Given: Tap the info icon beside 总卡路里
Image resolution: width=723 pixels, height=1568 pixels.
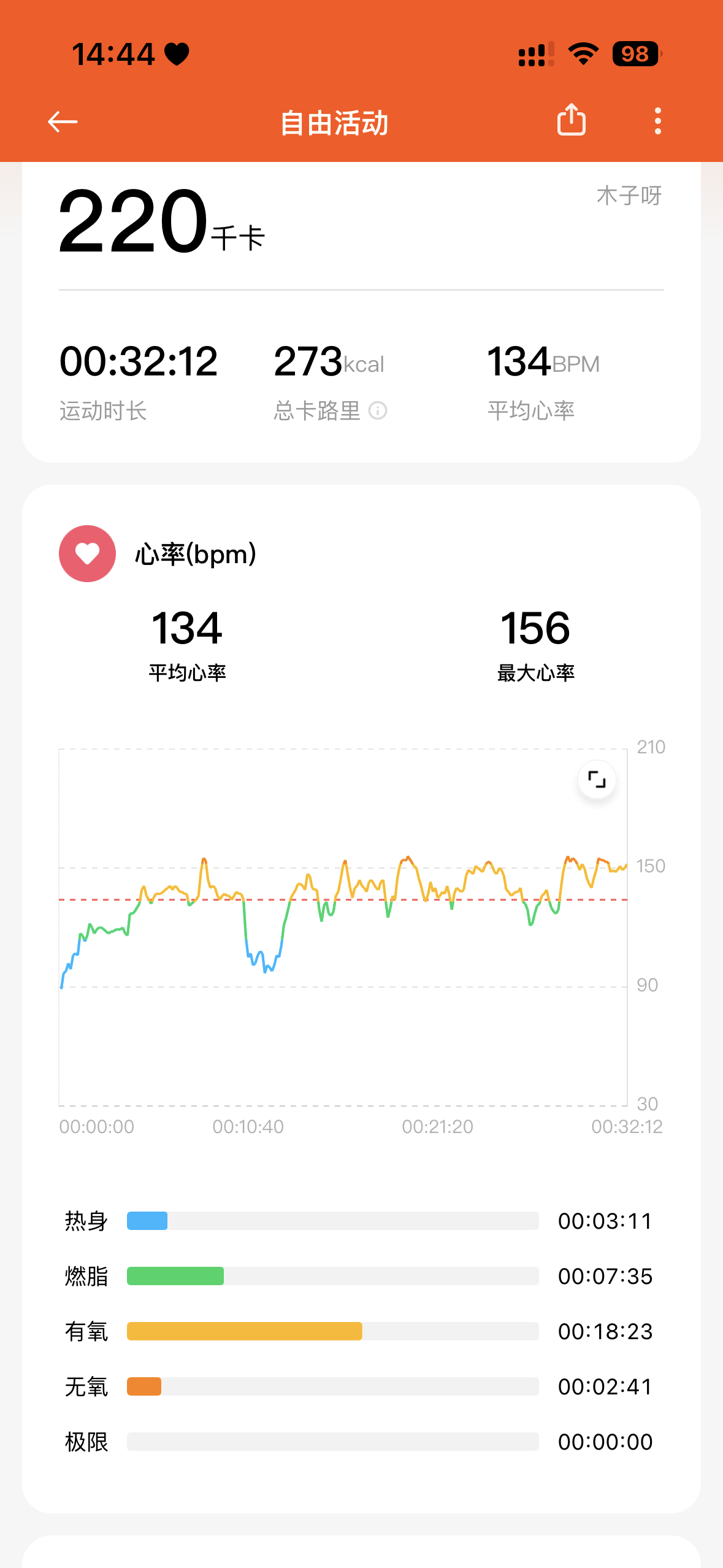Looking at the screenshot, I should (378, 410).
